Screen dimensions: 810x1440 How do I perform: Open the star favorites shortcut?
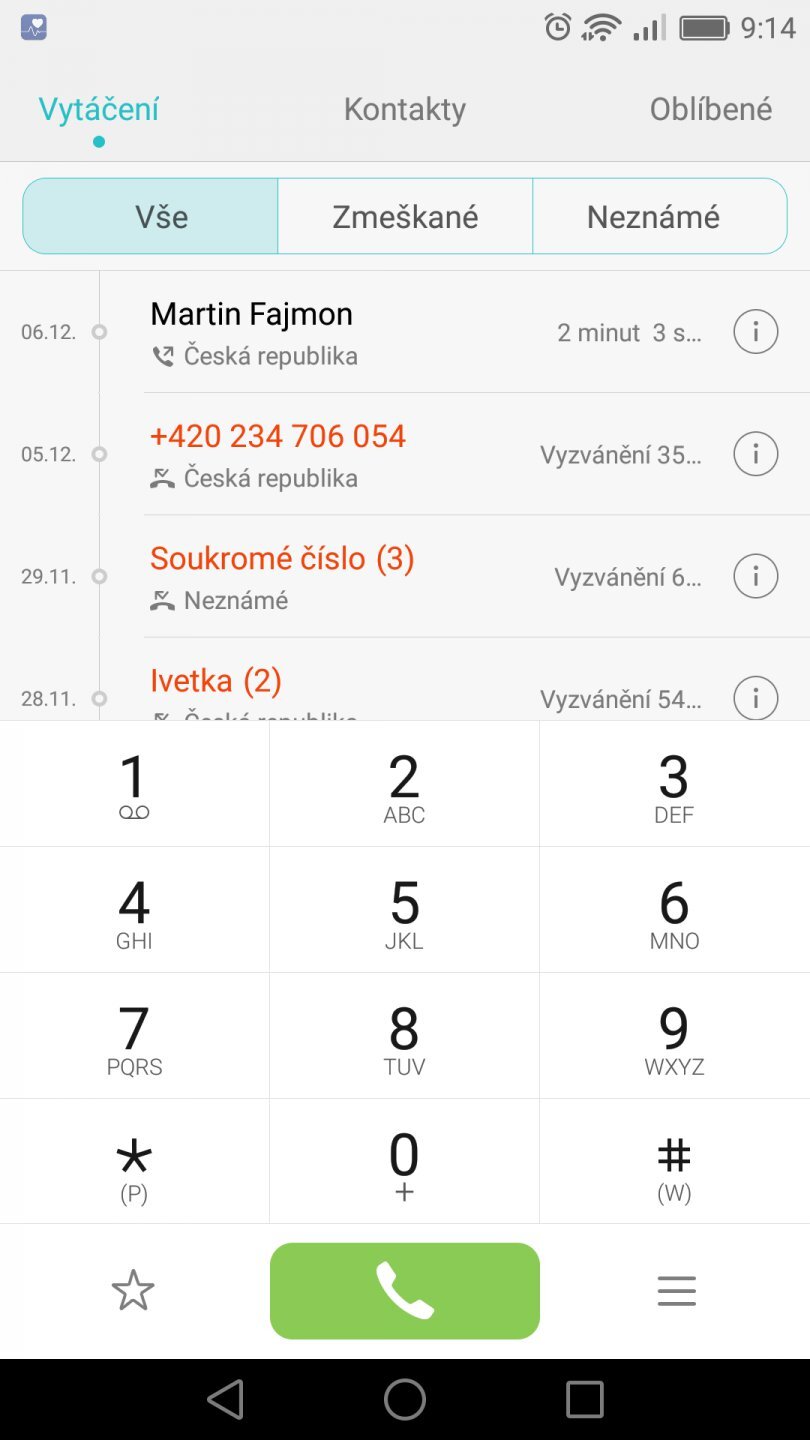coord(133,1291)
